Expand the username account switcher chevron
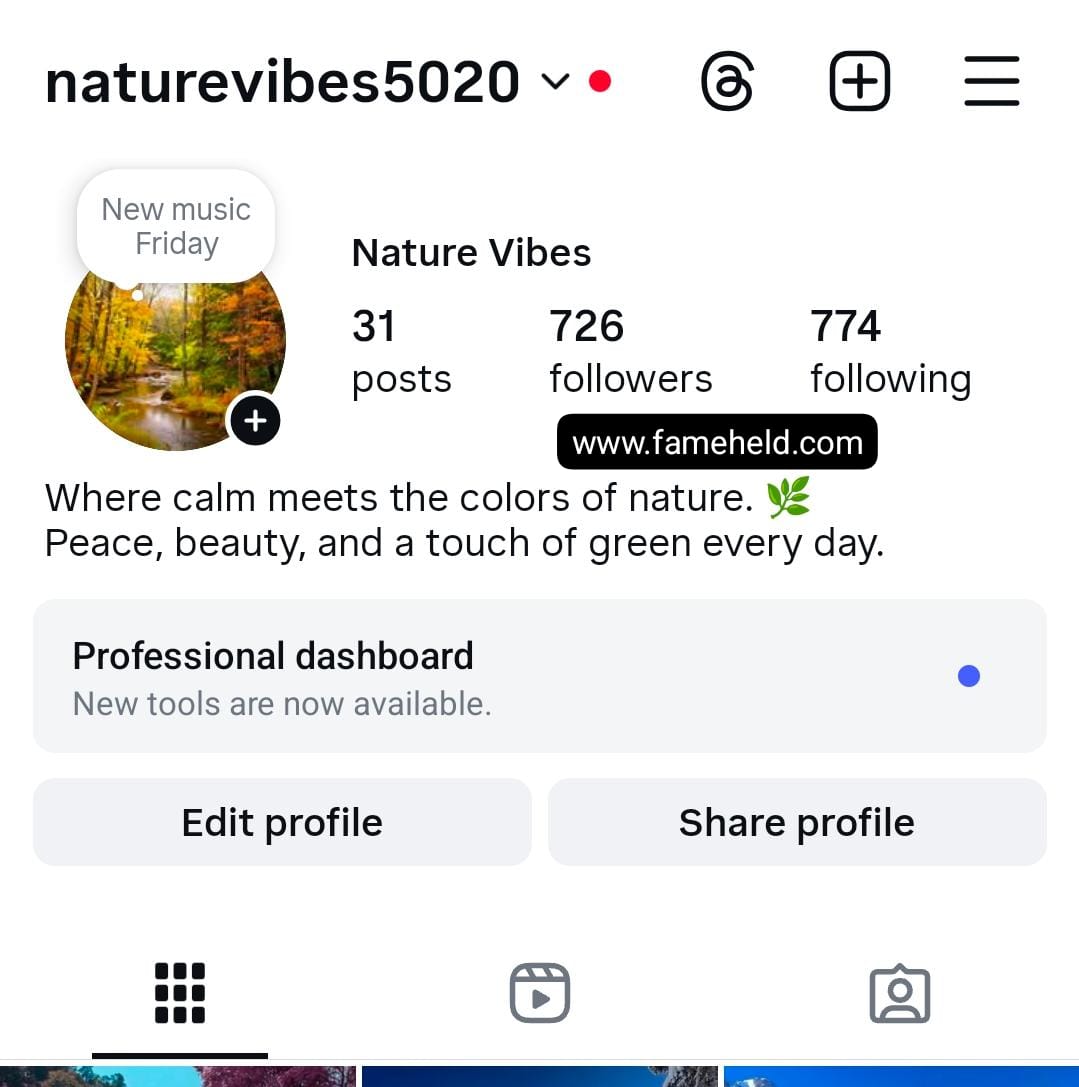The image size is (1079, 1087). tap(556, 81)
